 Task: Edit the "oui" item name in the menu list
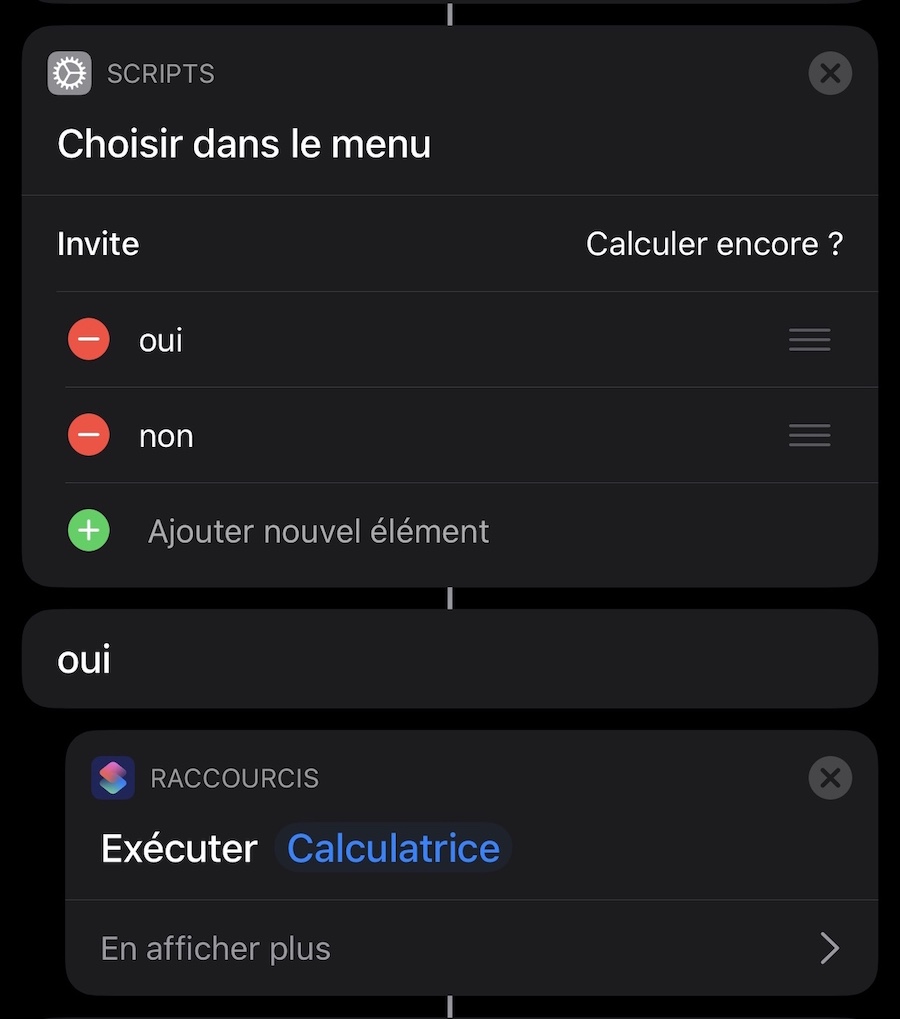point(162,340)
